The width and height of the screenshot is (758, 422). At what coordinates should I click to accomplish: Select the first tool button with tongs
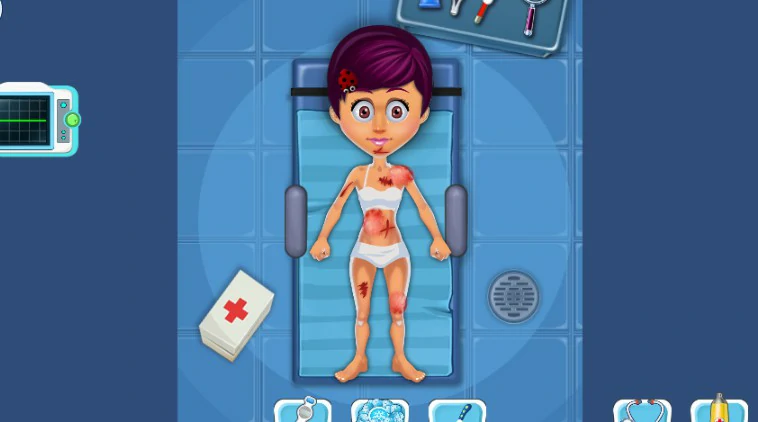pyautogui.click(x=303, y=411)
